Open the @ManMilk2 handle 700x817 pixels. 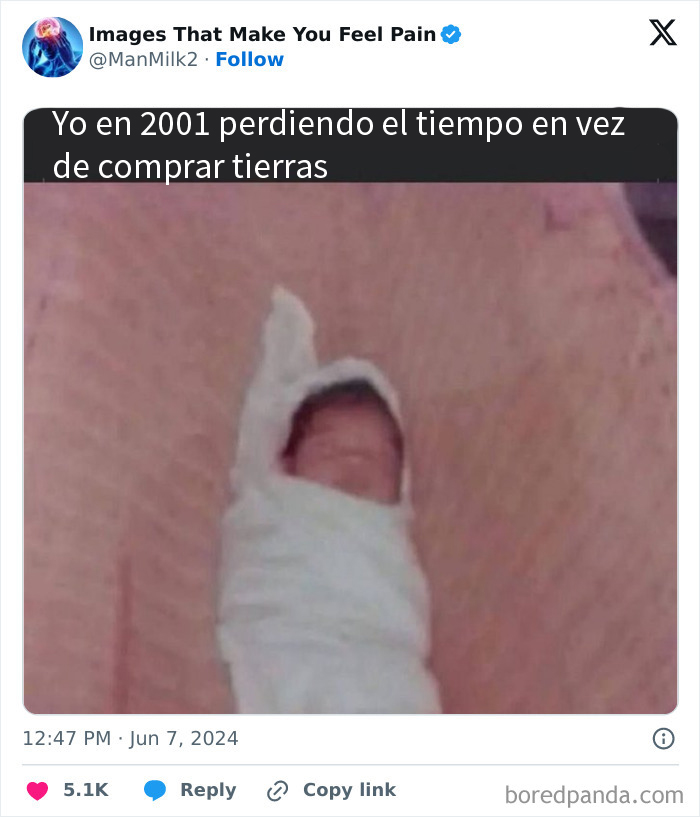coord(143,60)
